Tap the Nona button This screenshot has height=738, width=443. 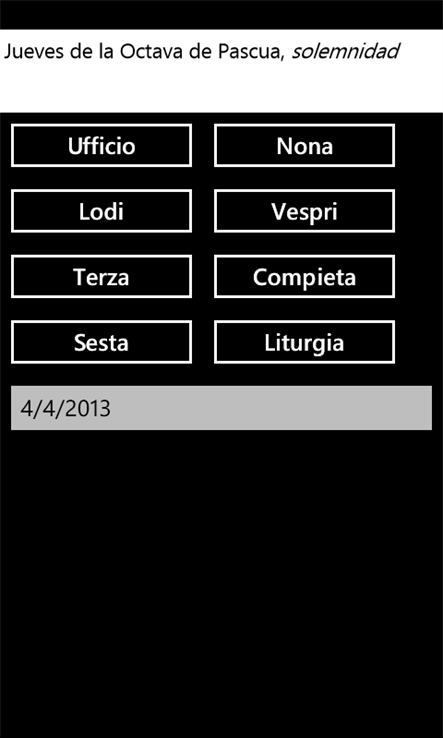(x=304, y=145)
